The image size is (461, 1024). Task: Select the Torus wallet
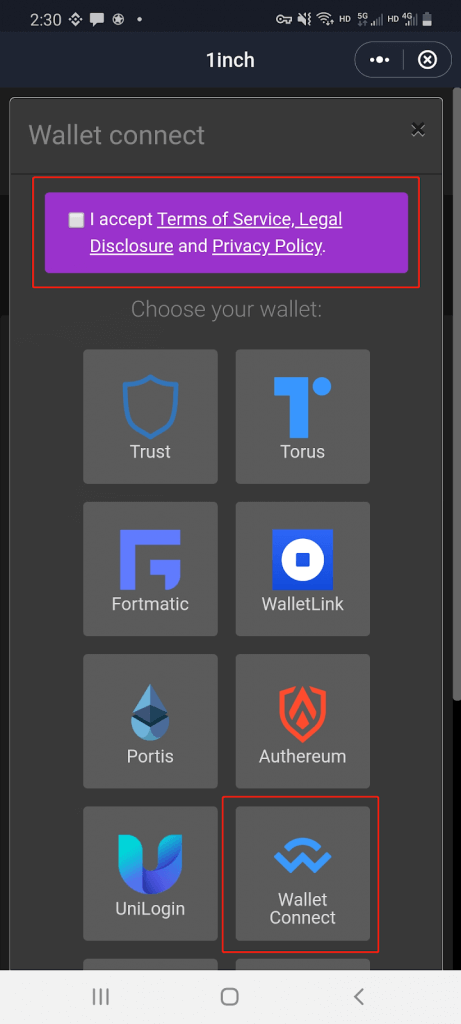click(302, 417)
